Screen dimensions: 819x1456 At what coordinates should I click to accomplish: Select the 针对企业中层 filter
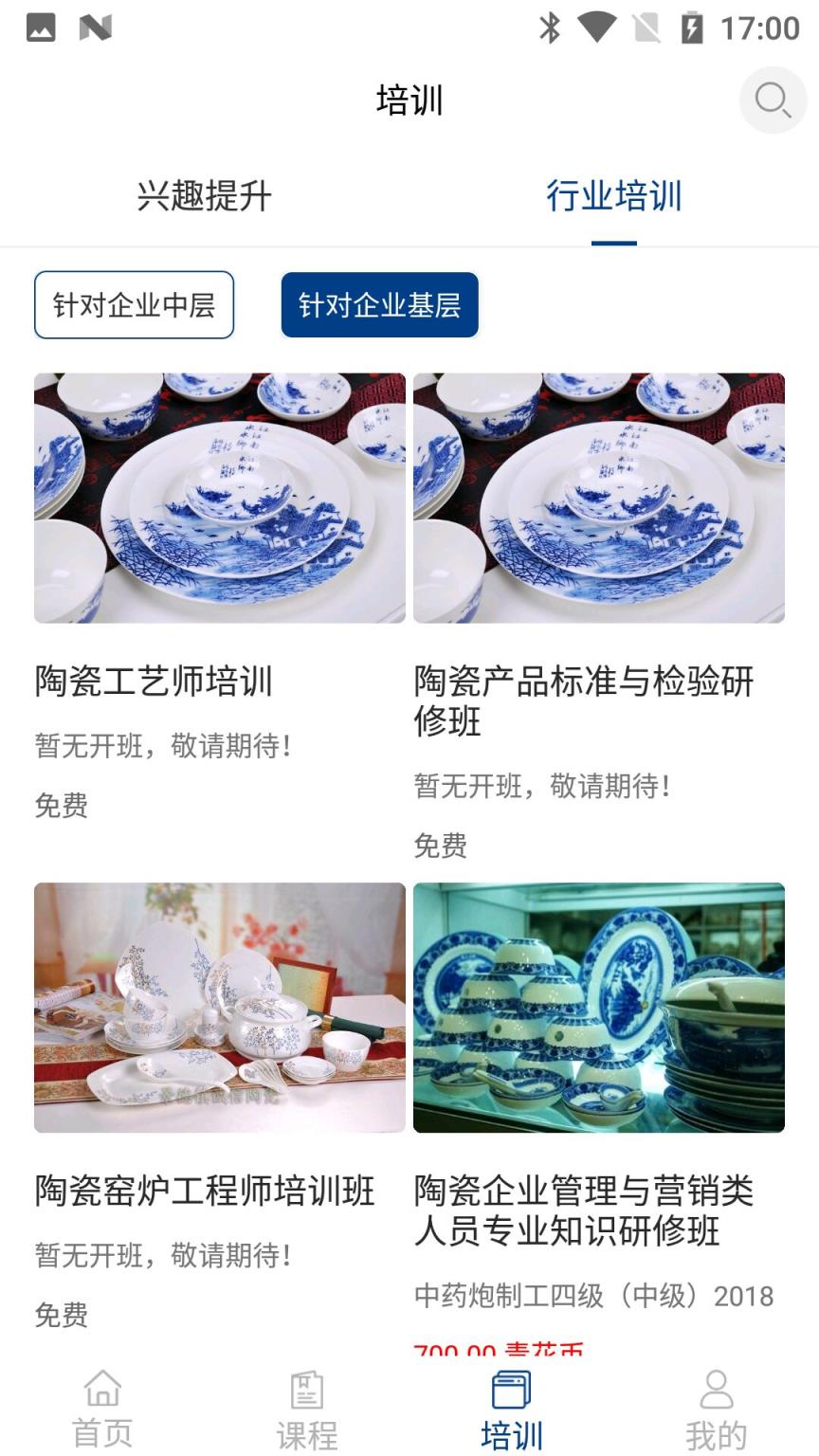pos(134,304)
